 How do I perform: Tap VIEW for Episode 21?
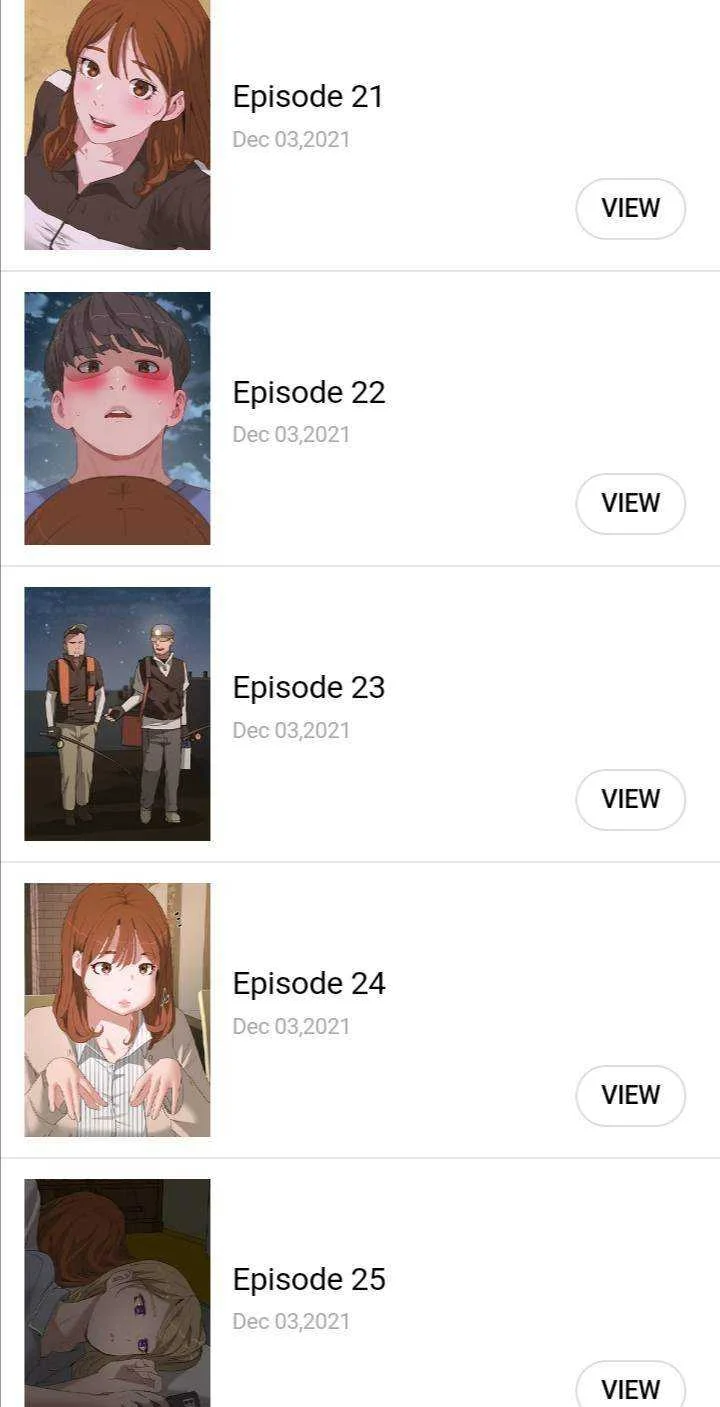click(x=630, y=208)
